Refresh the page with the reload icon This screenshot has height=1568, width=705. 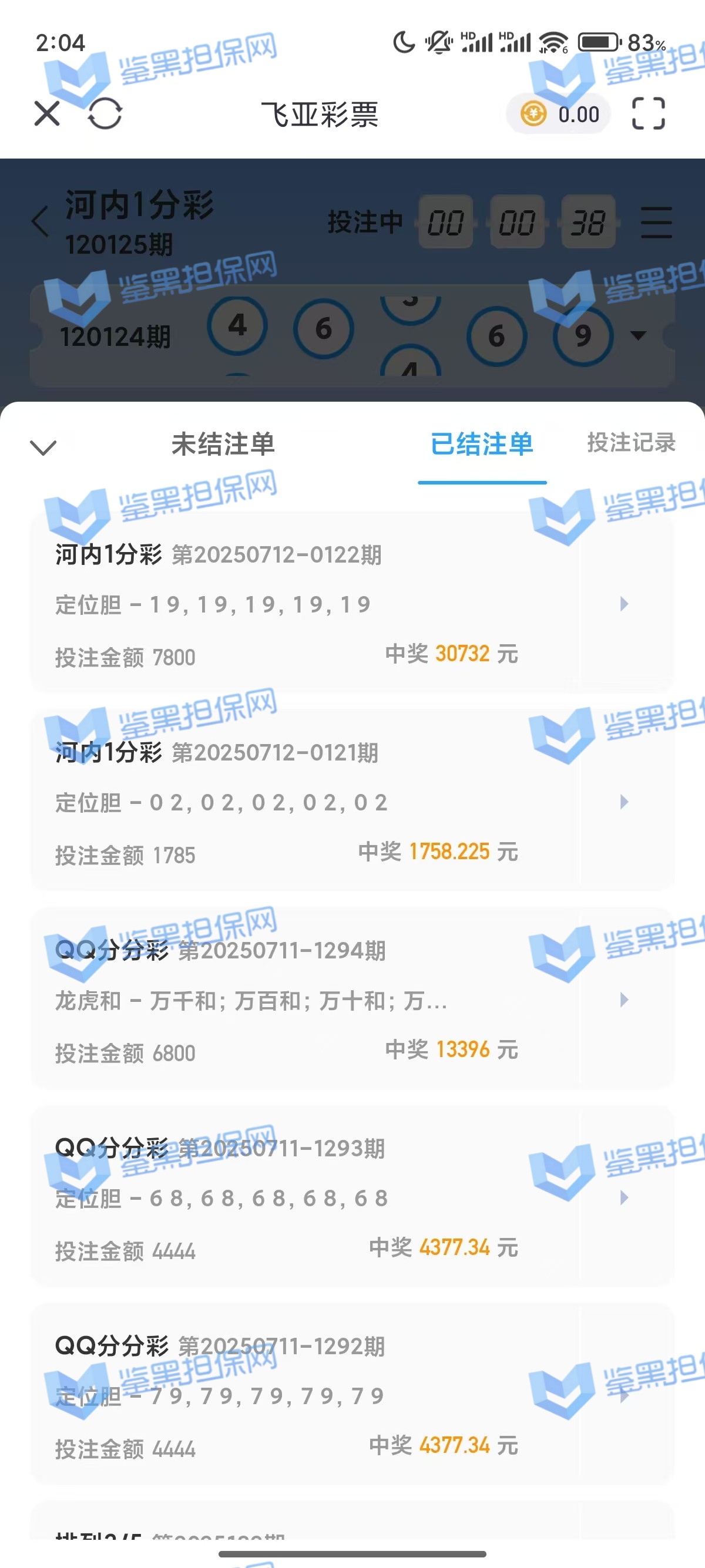(x=105, y=114)
